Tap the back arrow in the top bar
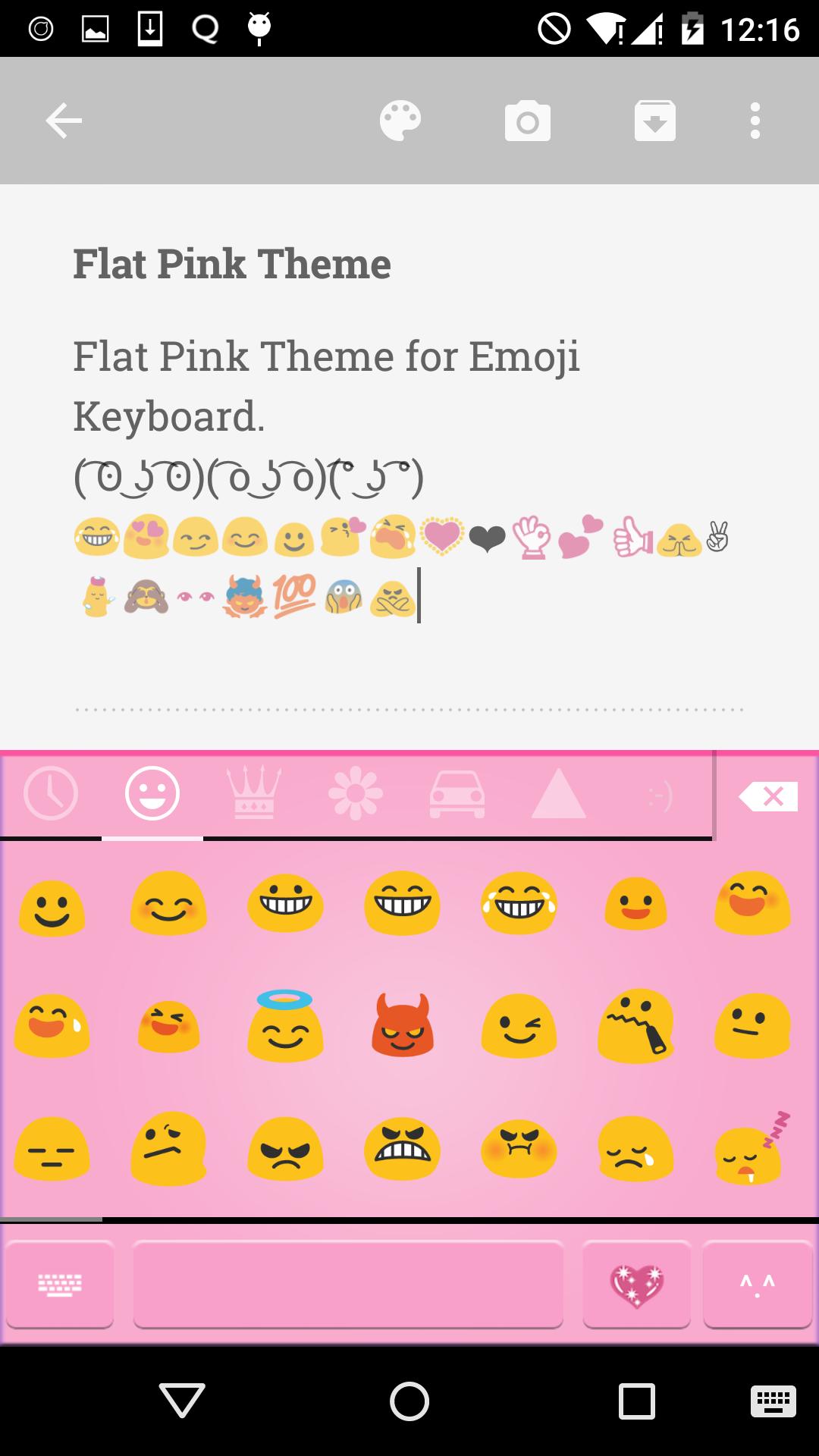The height and width of the screenshot is (1456, 819). 64,120
